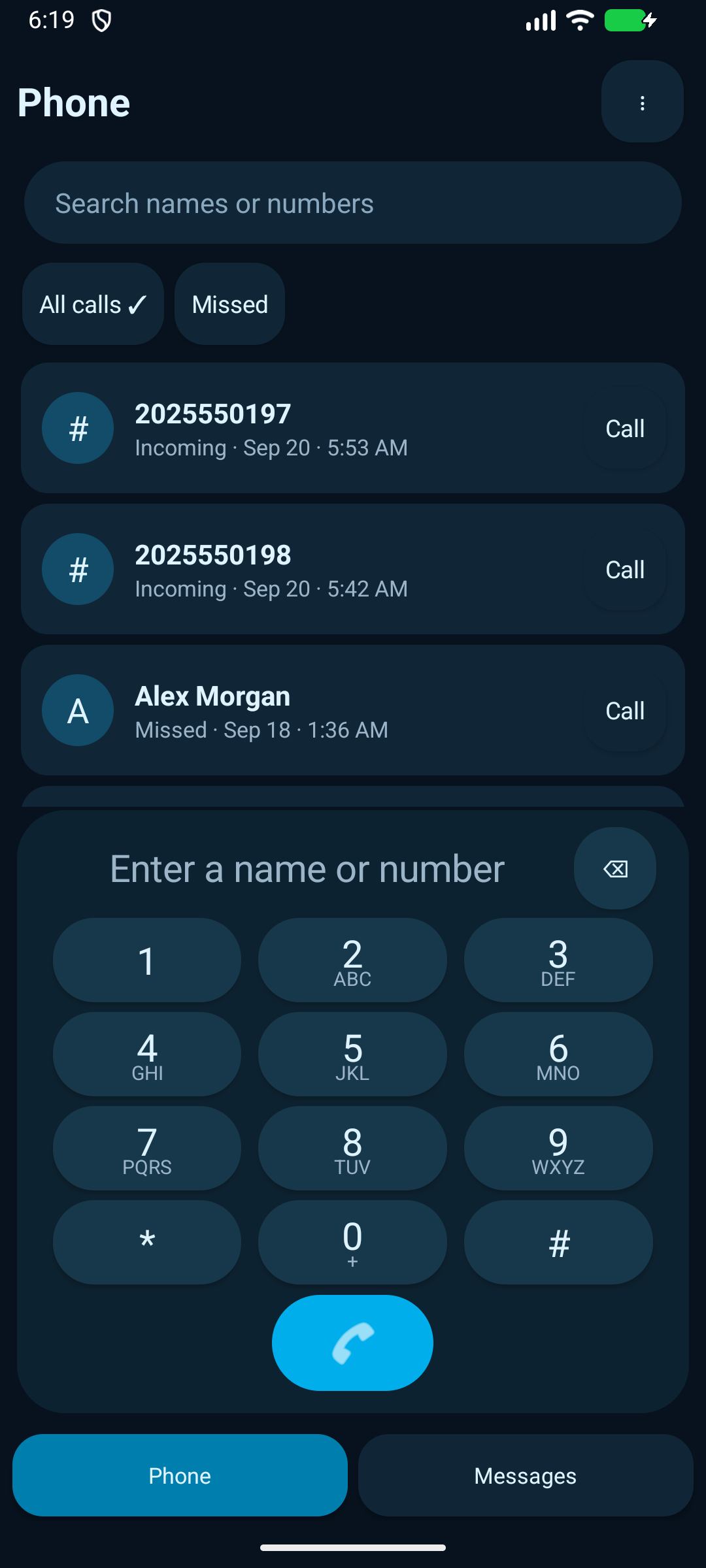Select the All calls filter chip
The height and width of the screenshot is (1568, 706).
[93, 304]
